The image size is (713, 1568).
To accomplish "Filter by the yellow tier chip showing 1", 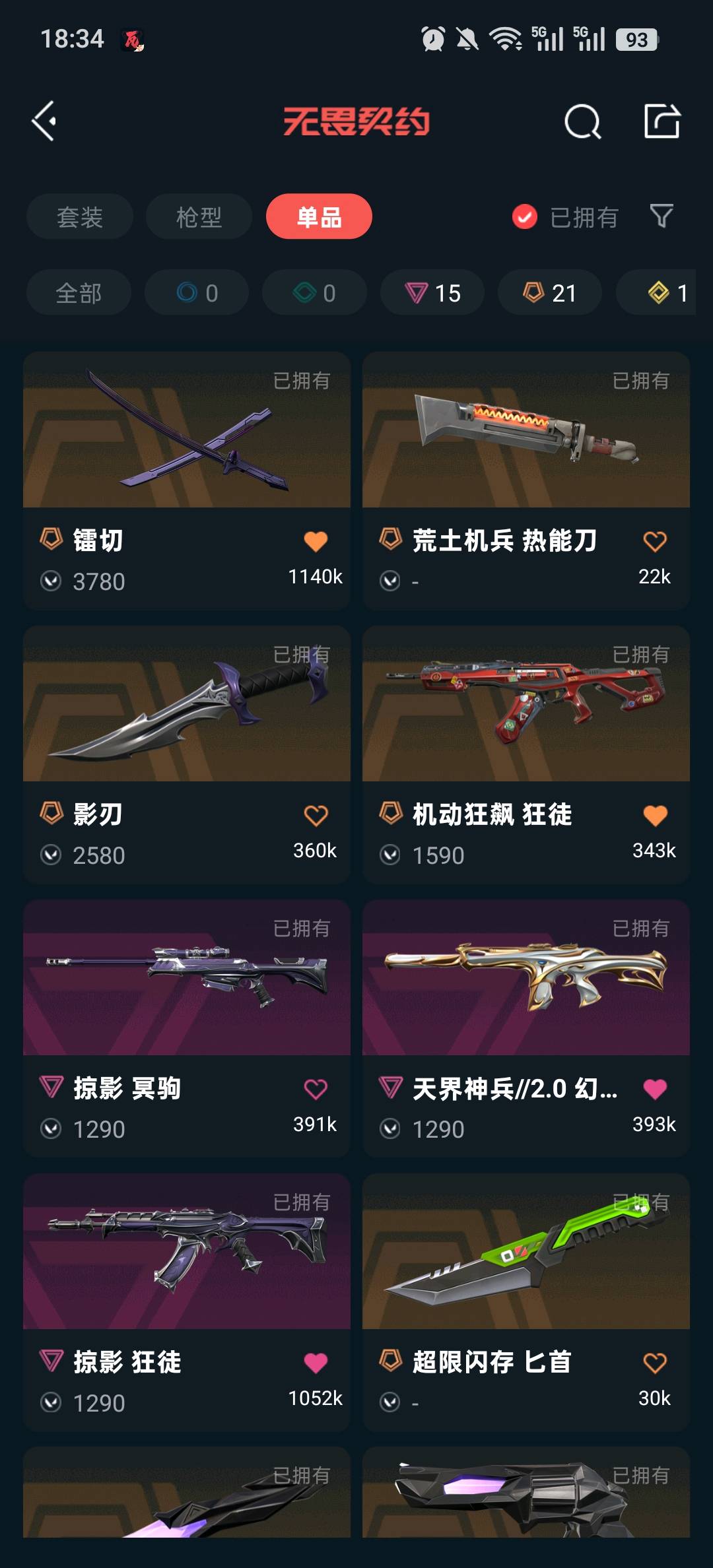I will [x=660, y=292].
